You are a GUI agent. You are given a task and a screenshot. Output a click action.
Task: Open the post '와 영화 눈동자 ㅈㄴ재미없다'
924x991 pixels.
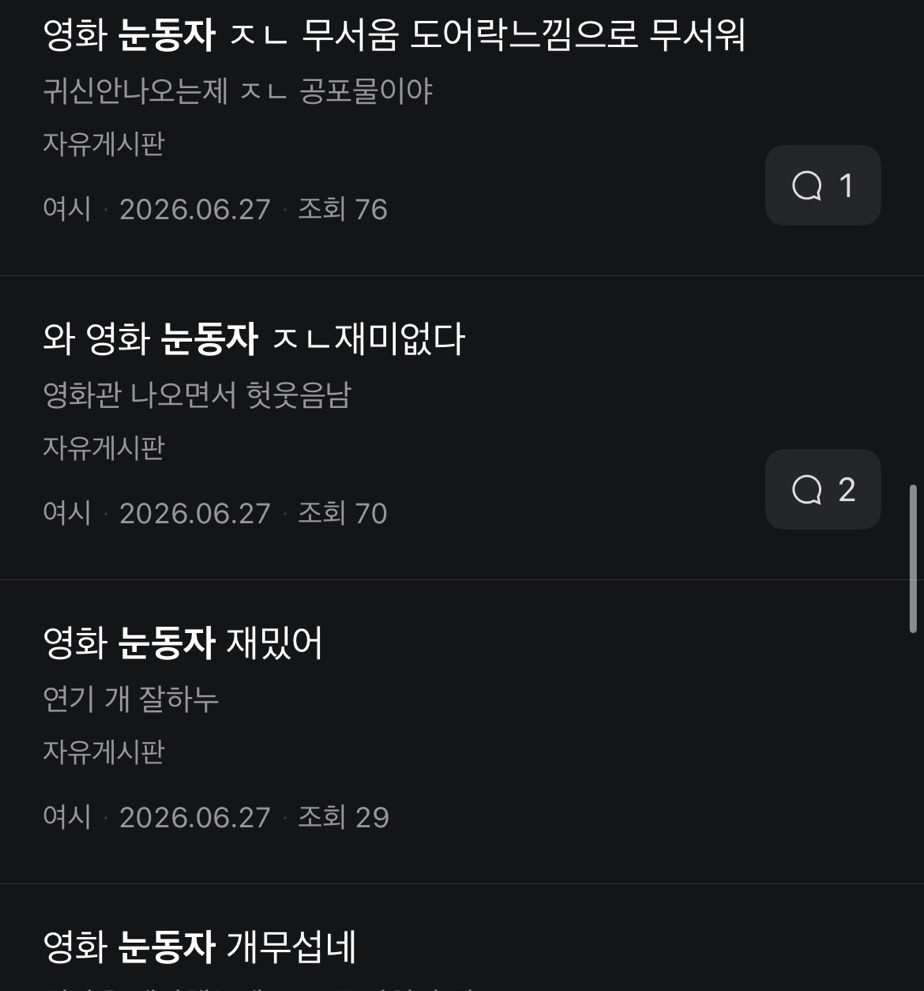coord(254,339)
